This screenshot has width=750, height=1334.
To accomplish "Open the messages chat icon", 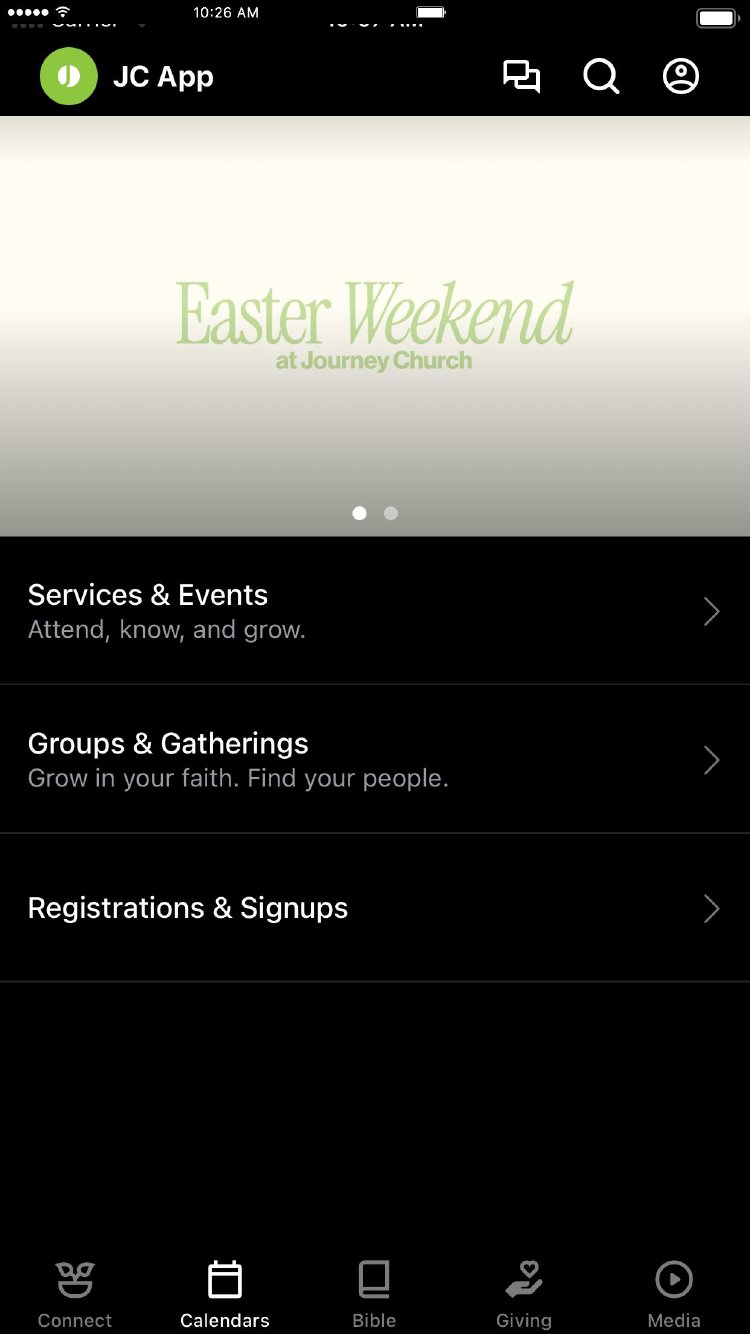I will (x=521, y=77).
